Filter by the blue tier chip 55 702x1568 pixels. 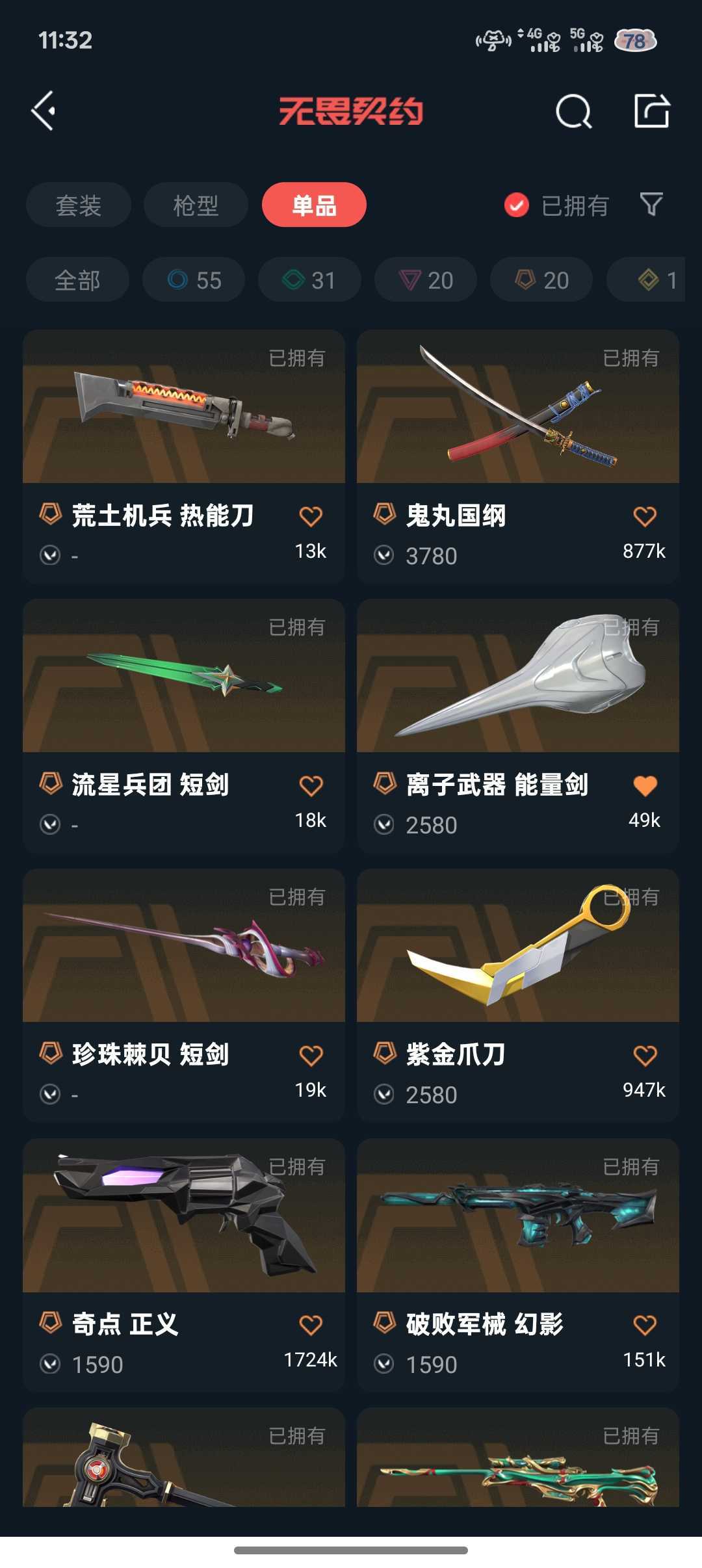pos(194,280)
